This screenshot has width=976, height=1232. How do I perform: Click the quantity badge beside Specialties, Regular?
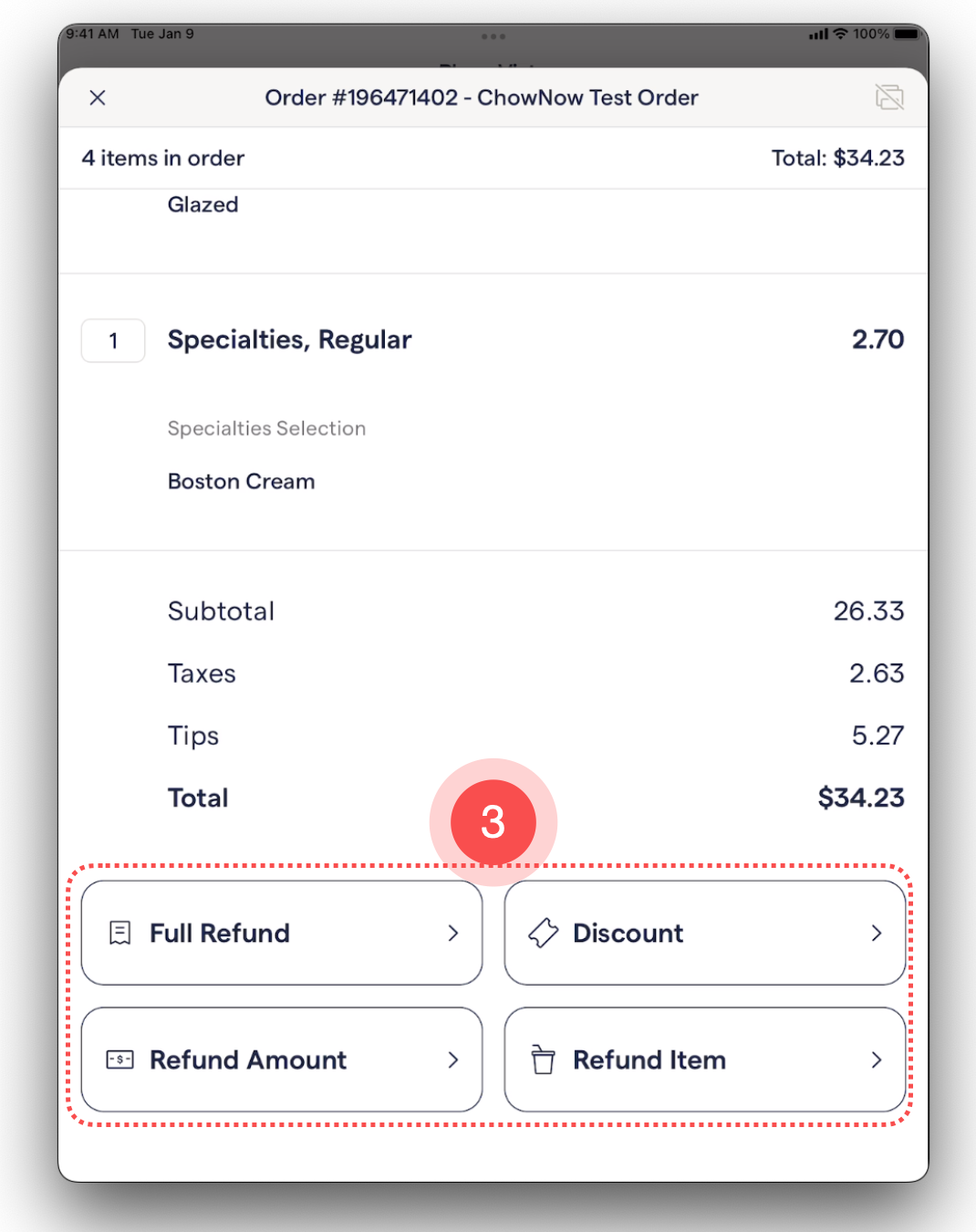[113, 339]
